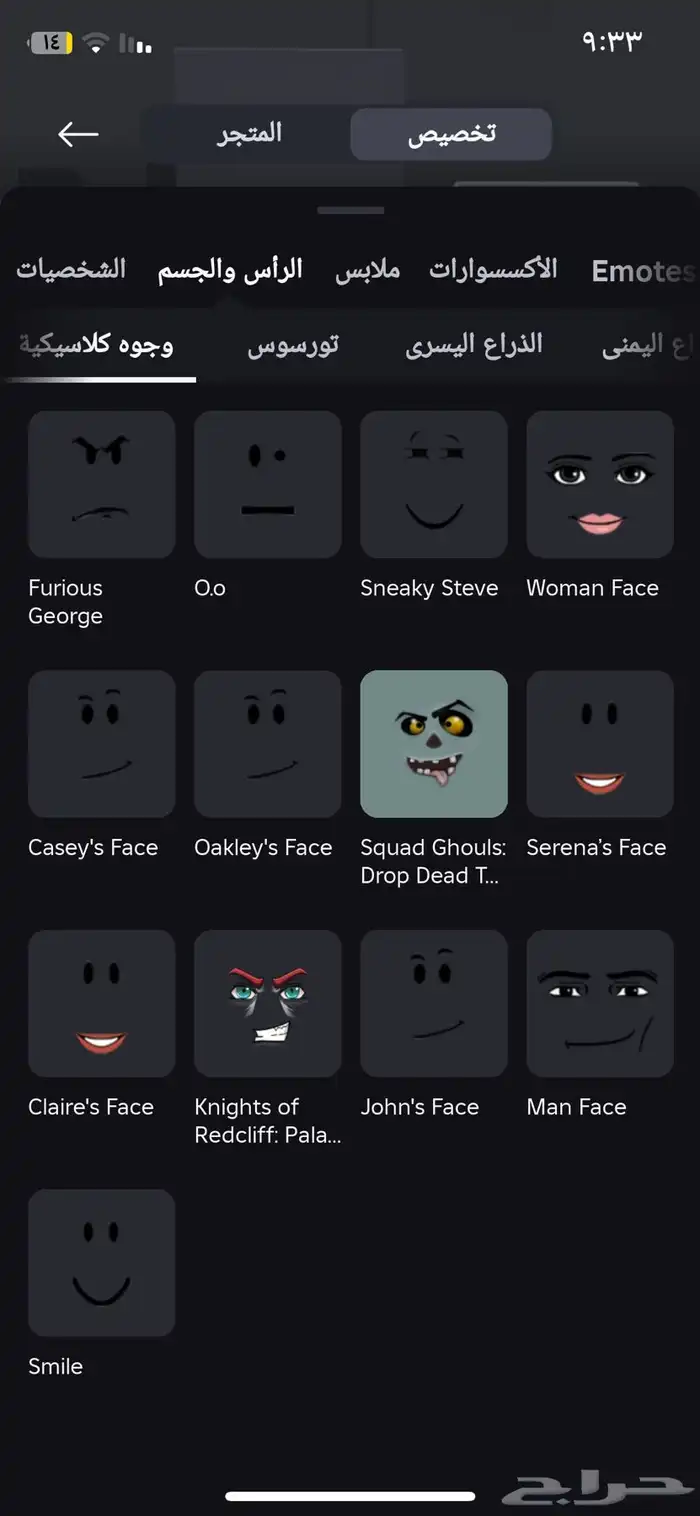Select the تخصيص tab
Viewport: 700px width, 1516px height.
pyautogui.click(x=451, y=134)
